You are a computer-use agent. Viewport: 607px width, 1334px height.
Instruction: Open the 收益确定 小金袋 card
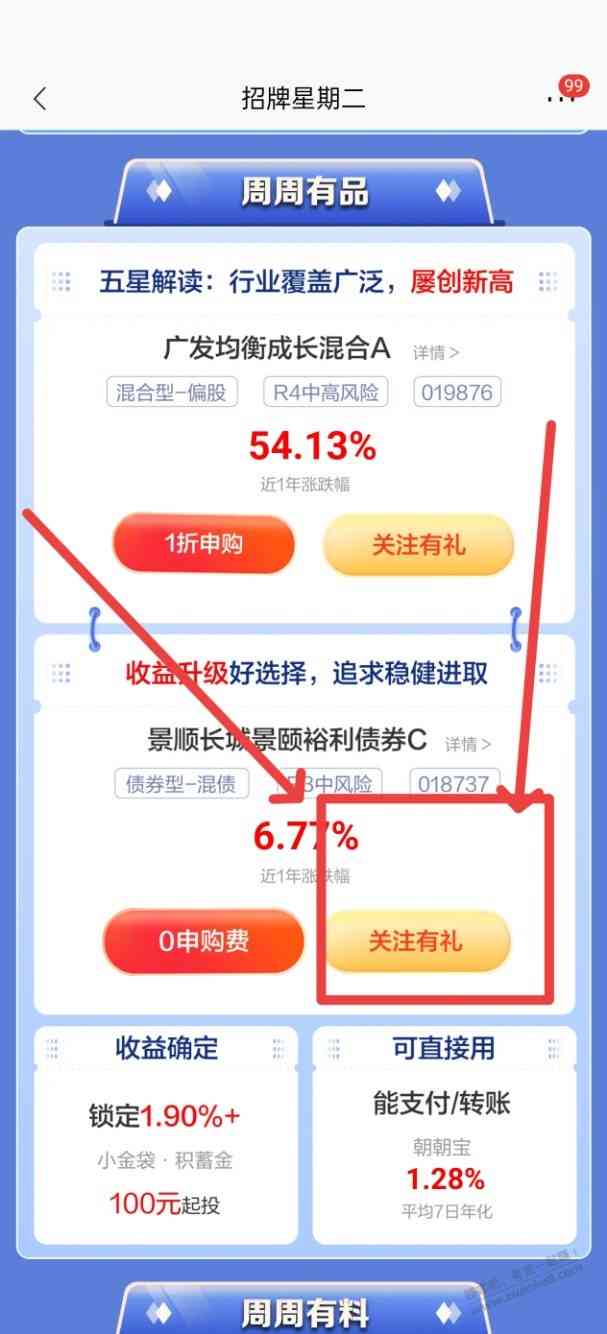[165, 1135]
